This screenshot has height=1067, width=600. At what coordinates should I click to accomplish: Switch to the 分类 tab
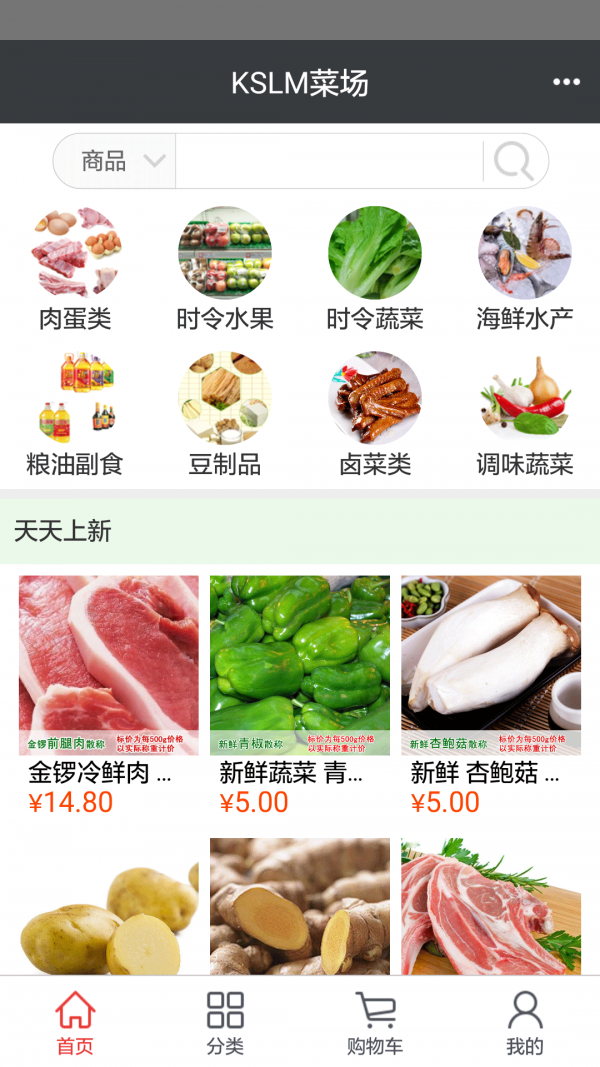225,1023
